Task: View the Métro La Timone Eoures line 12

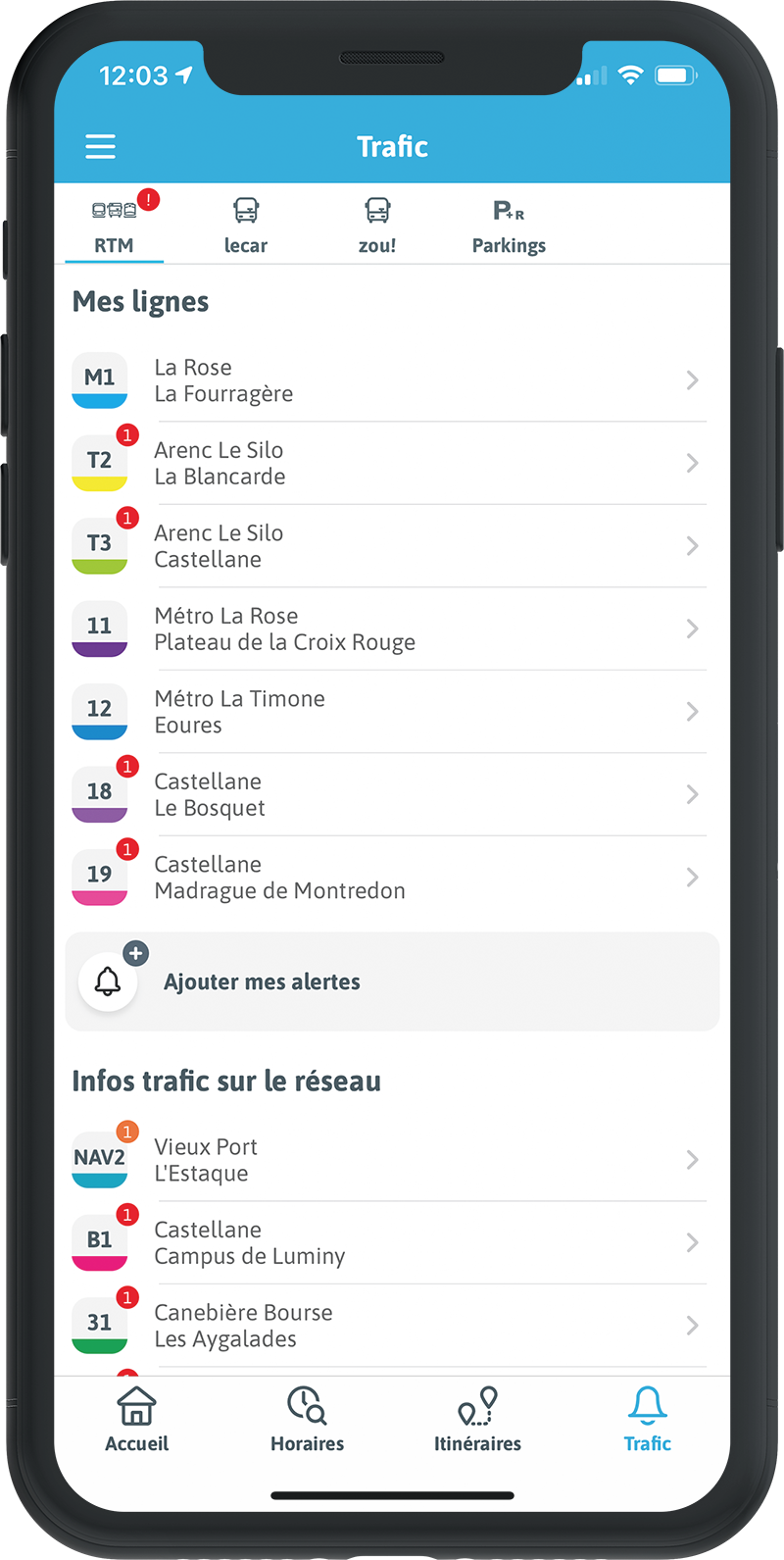Action: click(392, 712)
